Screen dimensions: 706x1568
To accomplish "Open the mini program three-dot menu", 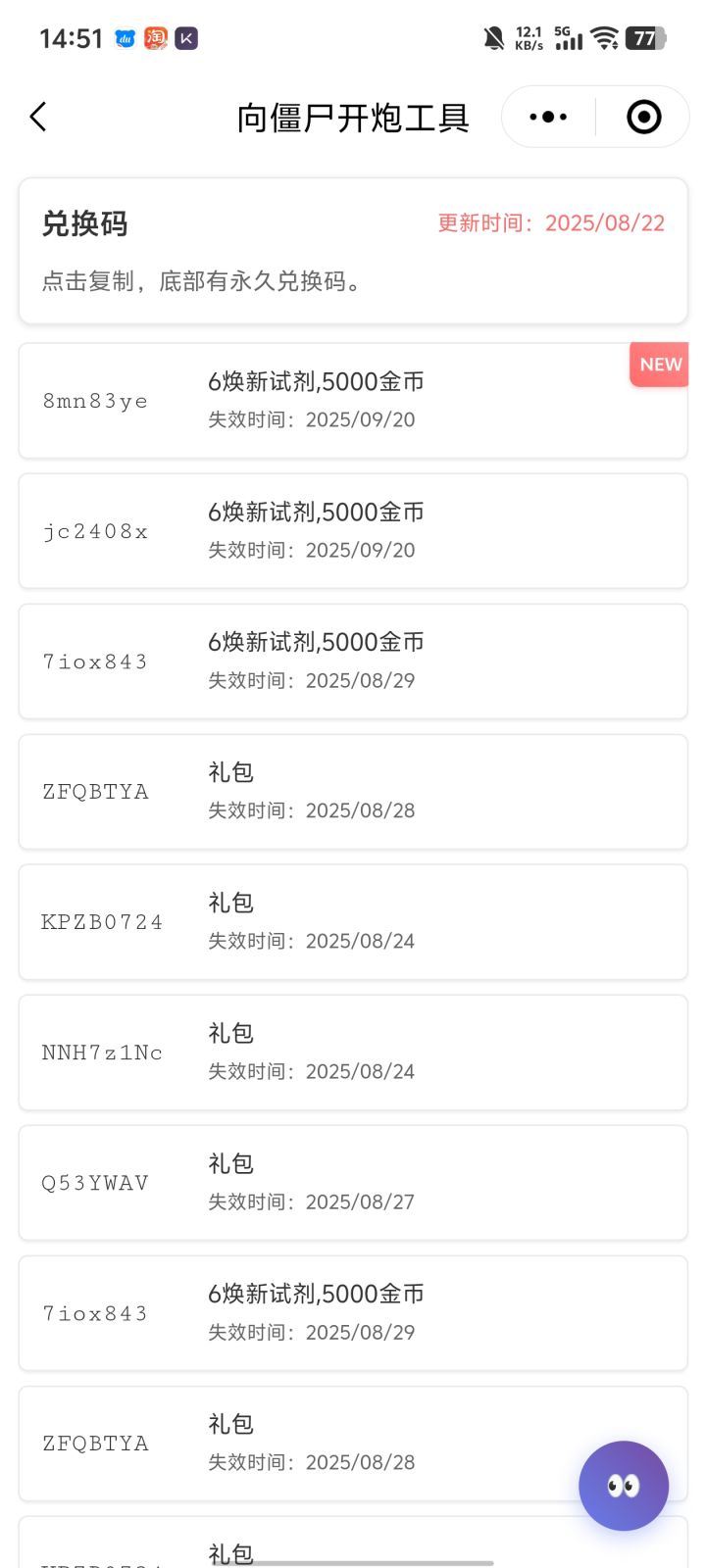I will 548,118.
